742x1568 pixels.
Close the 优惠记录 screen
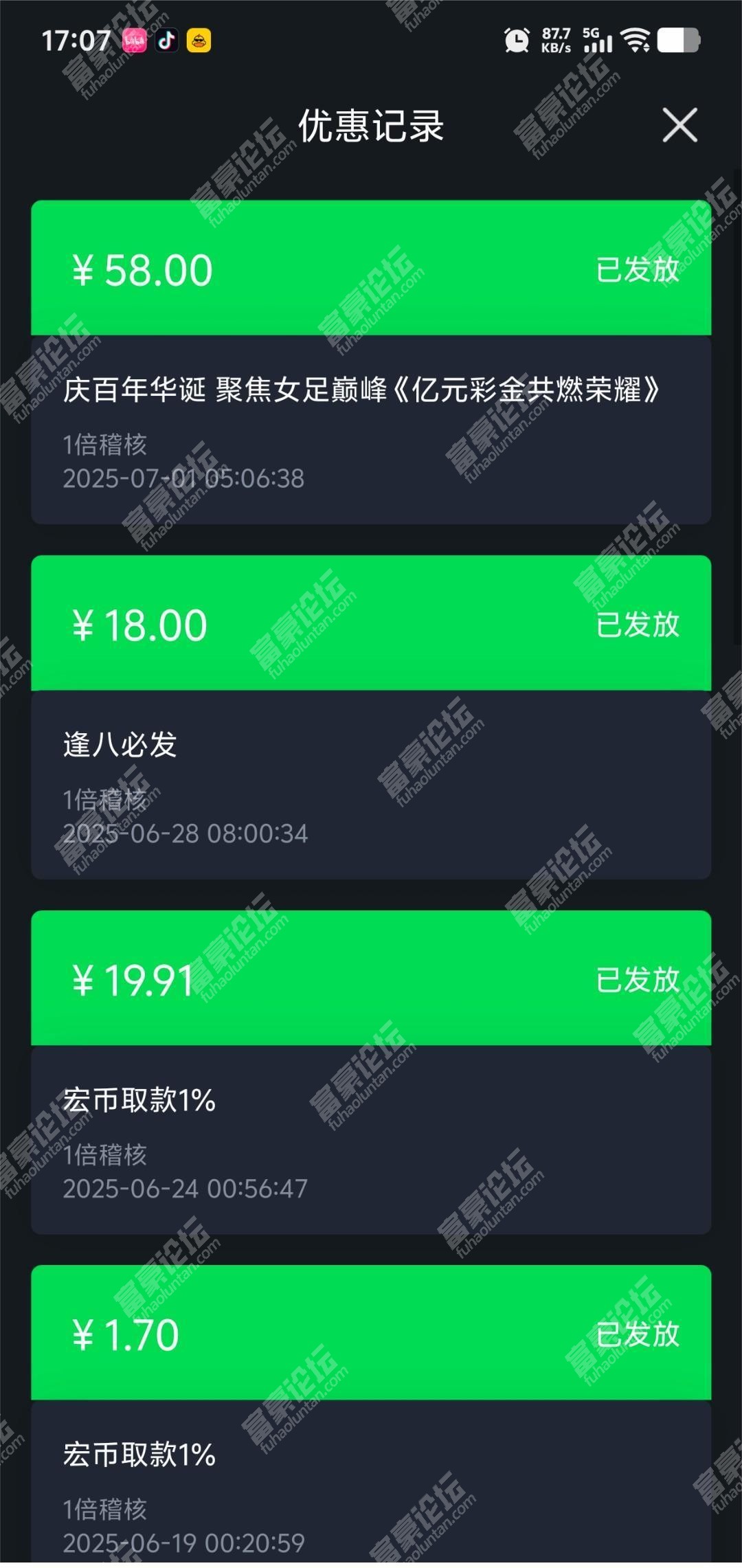679,125
